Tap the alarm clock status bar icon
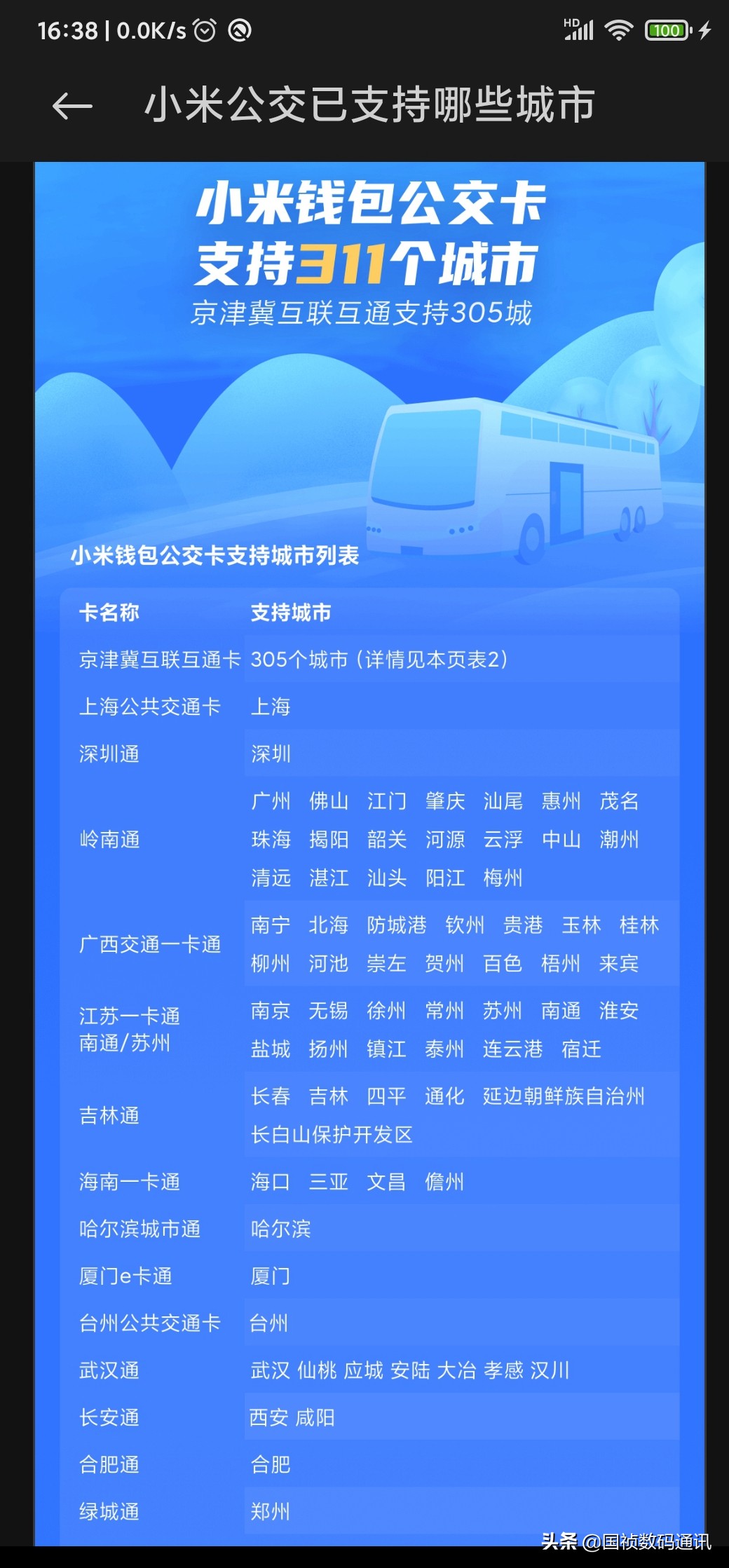Viewport: 729px width, 1568px height. click(x=203, y=29)
